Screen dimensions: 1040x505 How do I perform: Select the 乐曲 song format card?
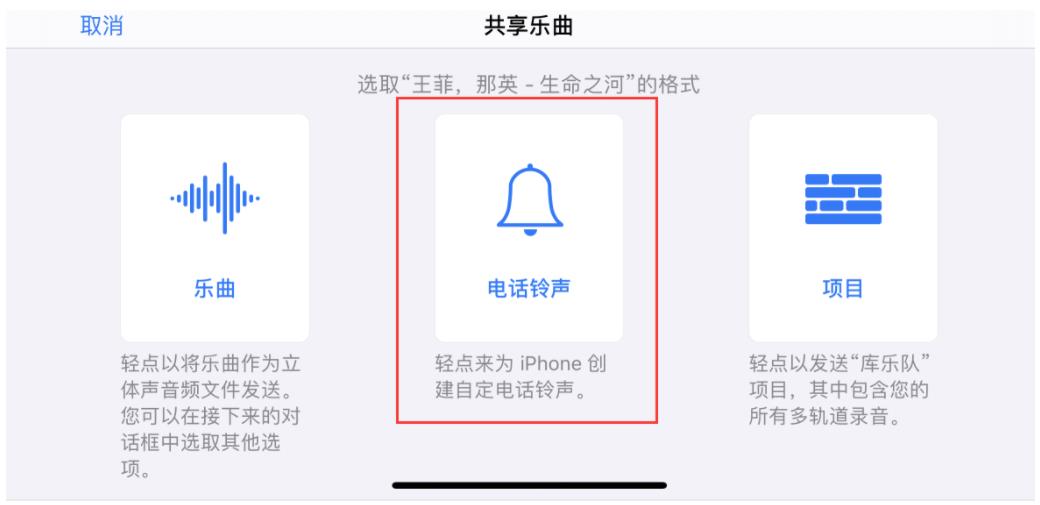[x=214, y=228]
